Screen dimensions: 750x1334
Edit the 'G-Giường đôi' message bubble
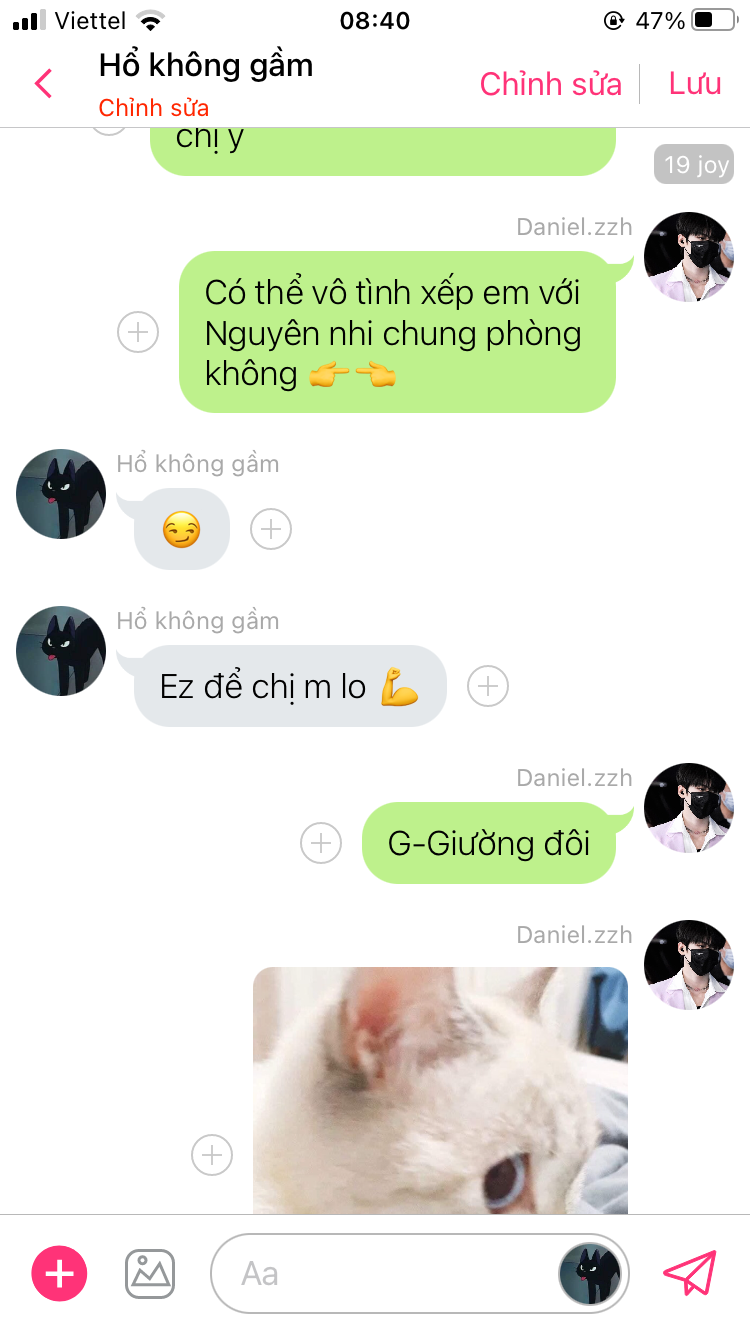point(488,844)
